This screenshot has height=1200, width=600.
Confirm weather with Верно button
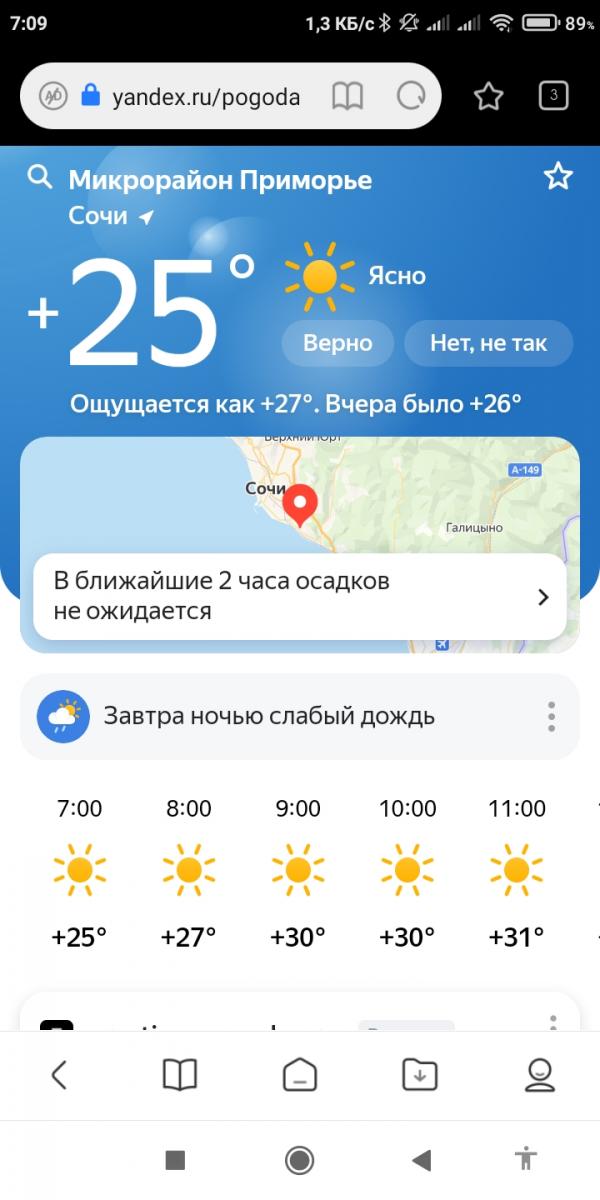338,343
